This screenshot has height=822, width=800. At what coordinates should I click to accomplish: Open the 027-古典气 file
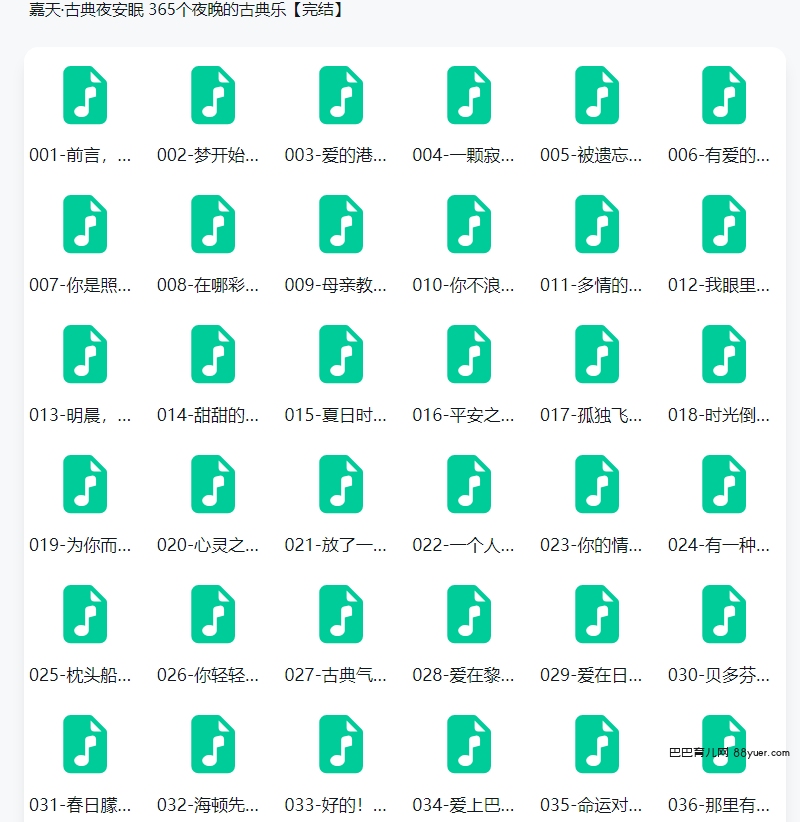(x=341, y=614)
